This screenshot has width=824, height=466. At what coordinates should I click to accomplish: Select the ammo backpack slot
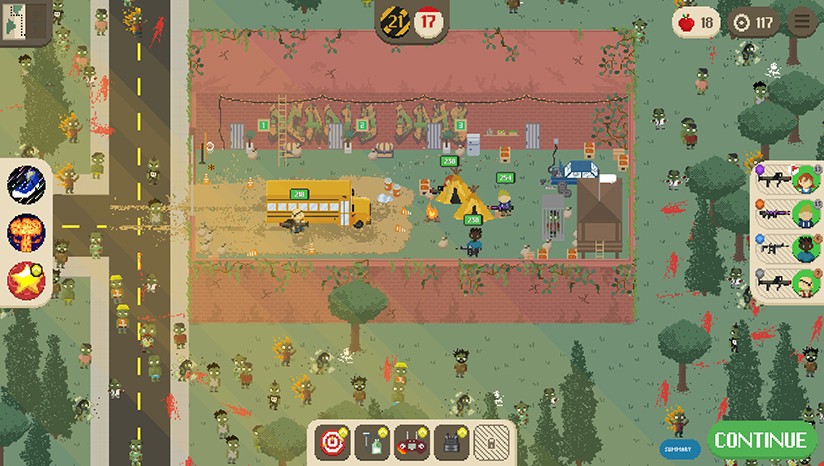click(453, 441)
